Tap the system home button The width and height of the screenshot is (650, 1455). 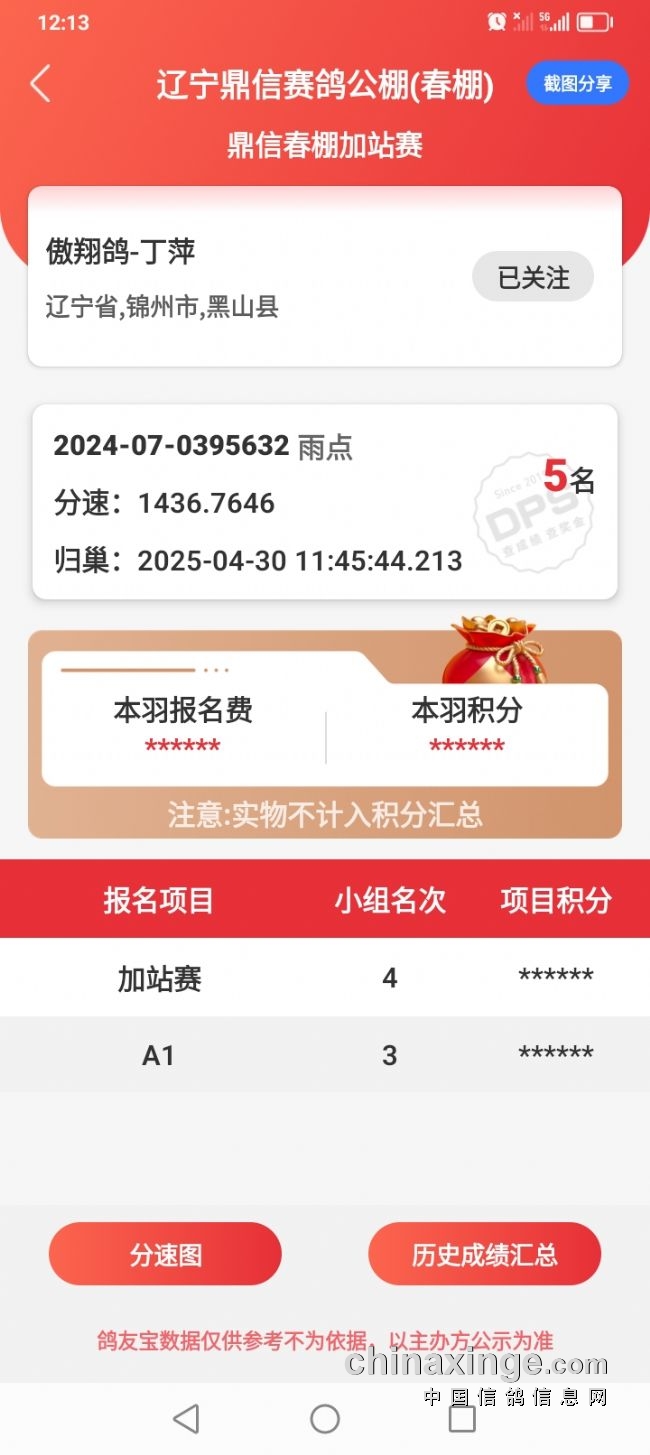tap(325, 1418)
